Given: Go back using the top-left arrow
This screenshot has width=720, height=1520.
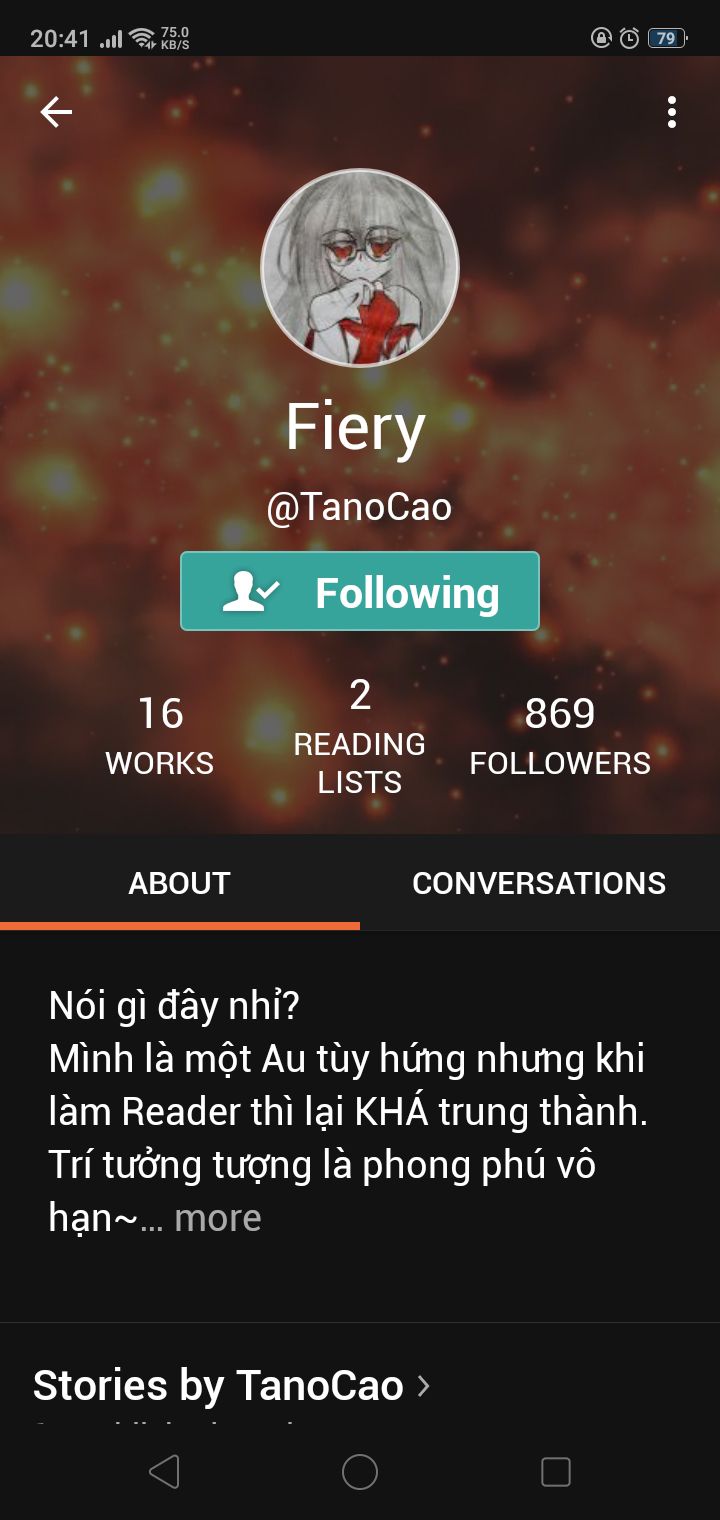Looking at the screenshot, I should pyautogui.click(x=56, y=112).
